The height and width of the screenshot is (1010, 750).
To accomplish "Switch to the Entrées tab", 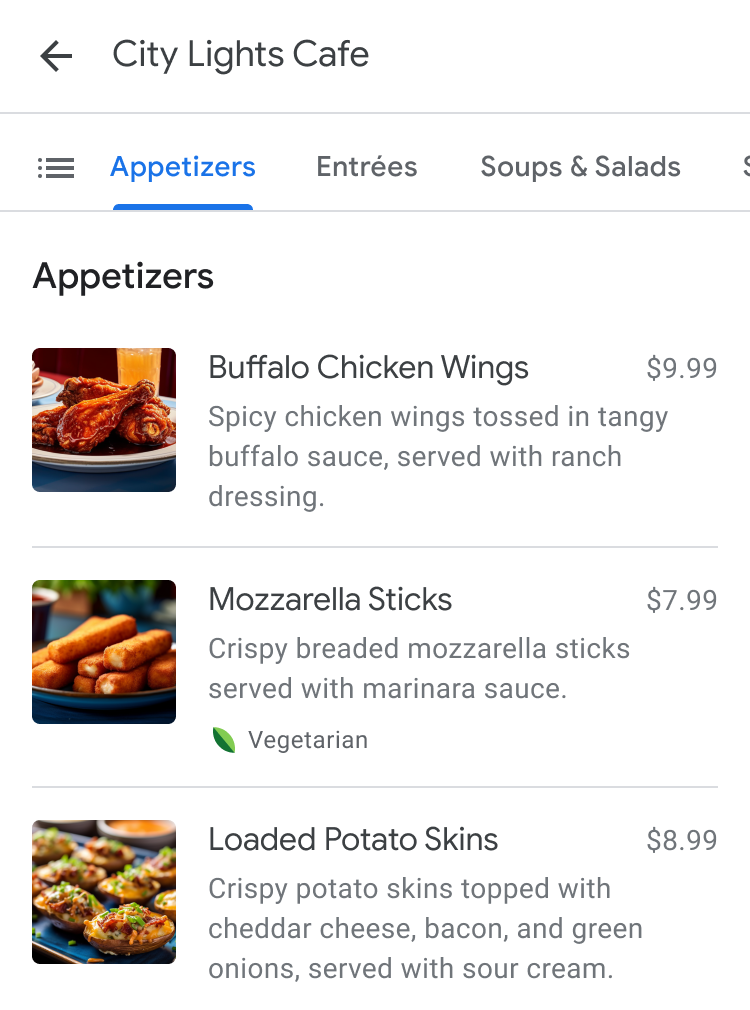I will (x=367, y=167).
